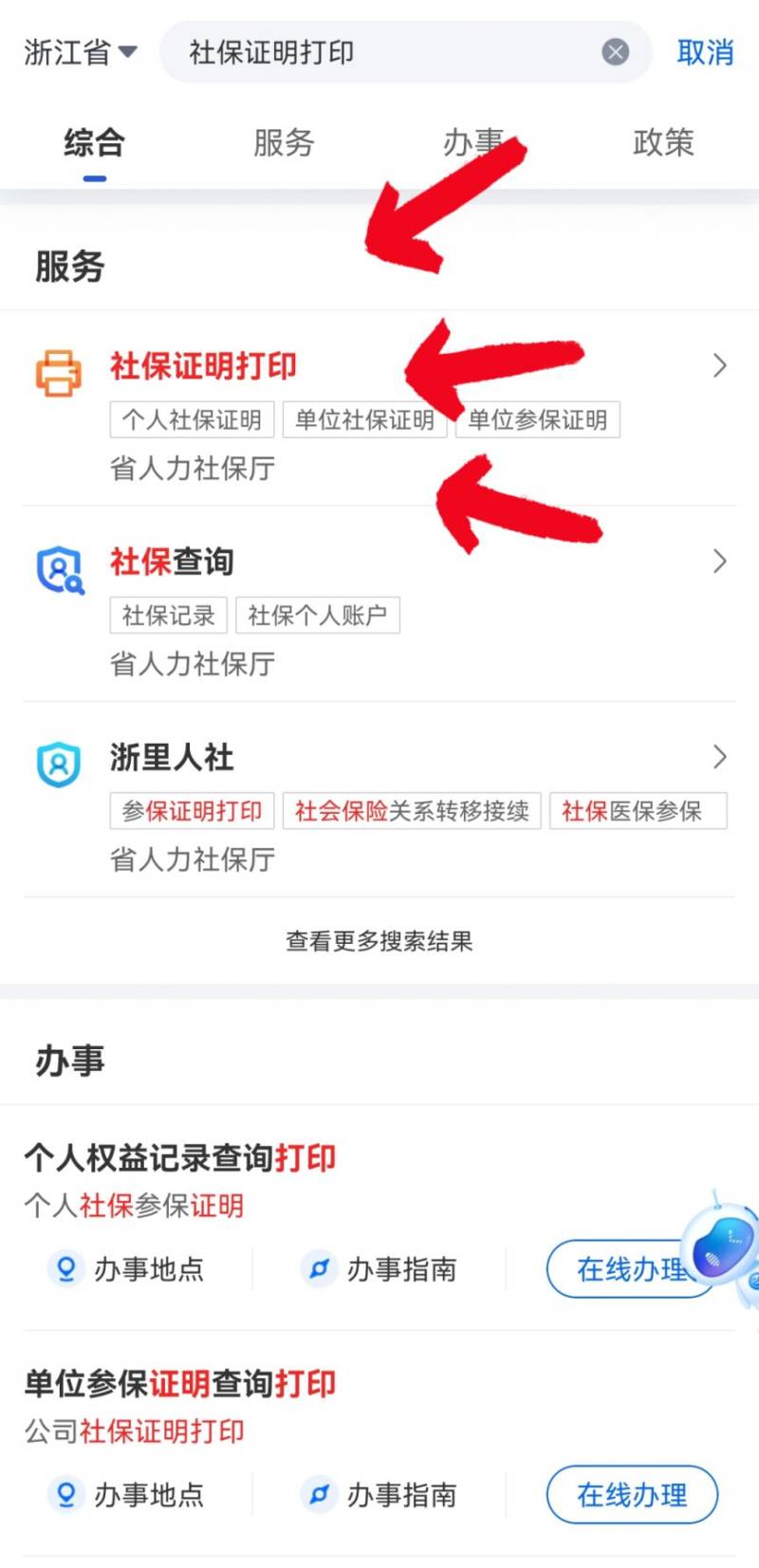This screenshot has width=759, height=1568.
Task: Open the 浙江省 region dropdown
Action: [x=81, y=52]
